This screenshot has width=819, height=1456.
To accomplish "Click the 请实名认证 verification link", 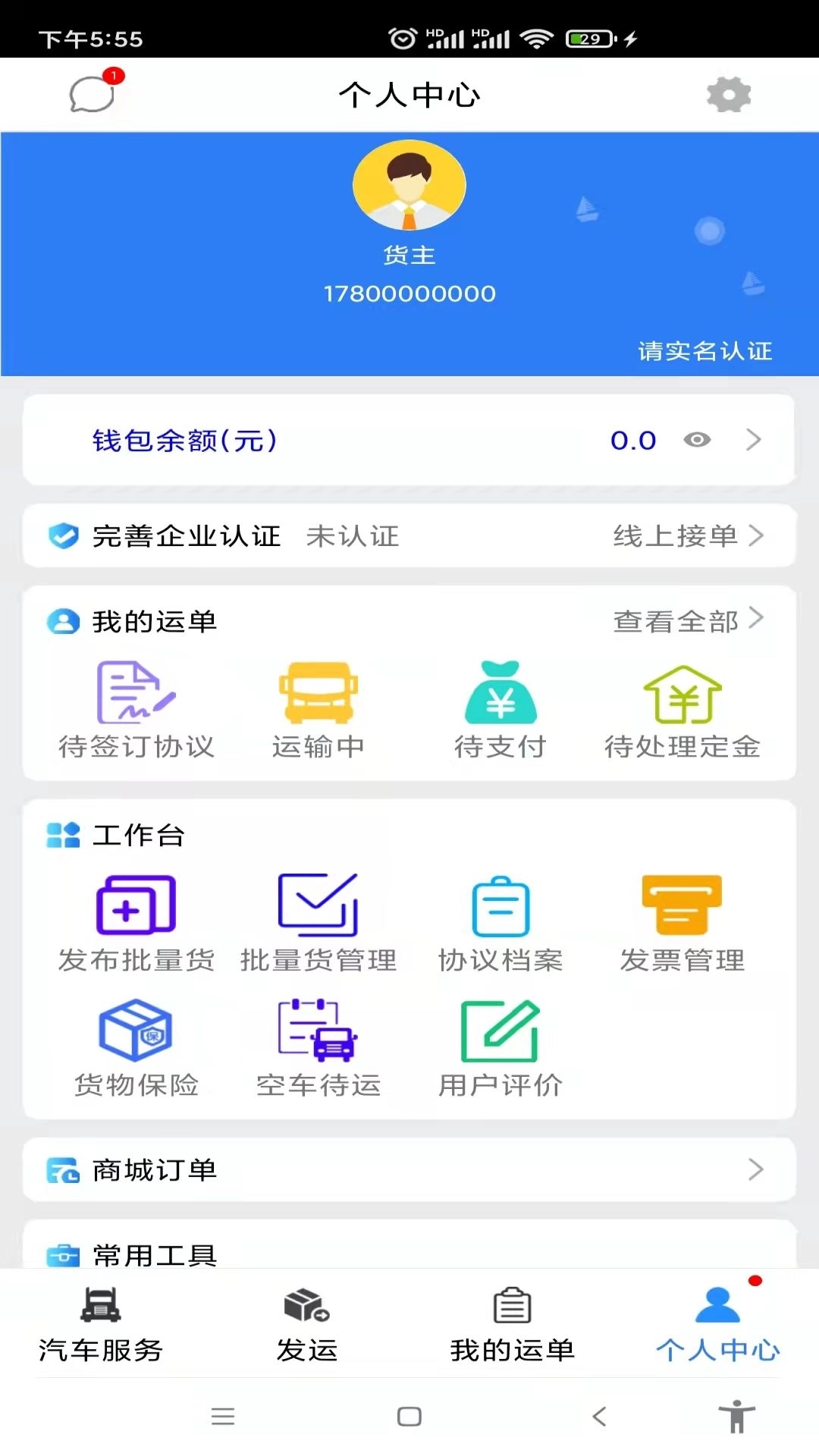I will [705, 351].
